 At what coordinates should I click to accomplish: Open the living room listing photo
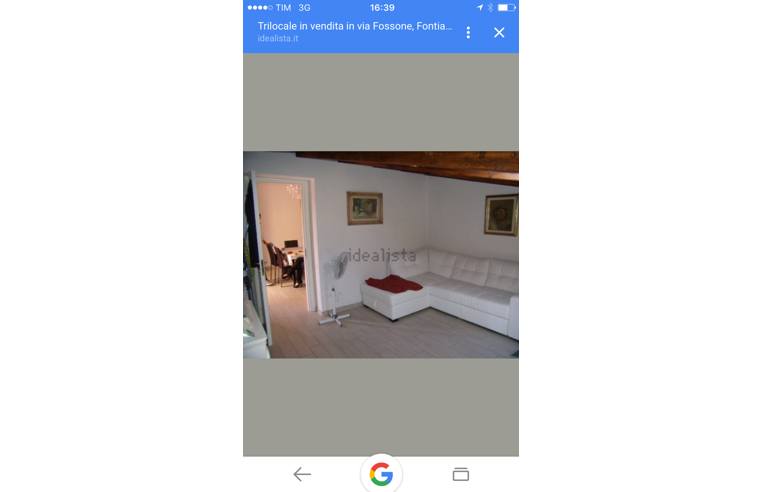click(x=381, y=255)
